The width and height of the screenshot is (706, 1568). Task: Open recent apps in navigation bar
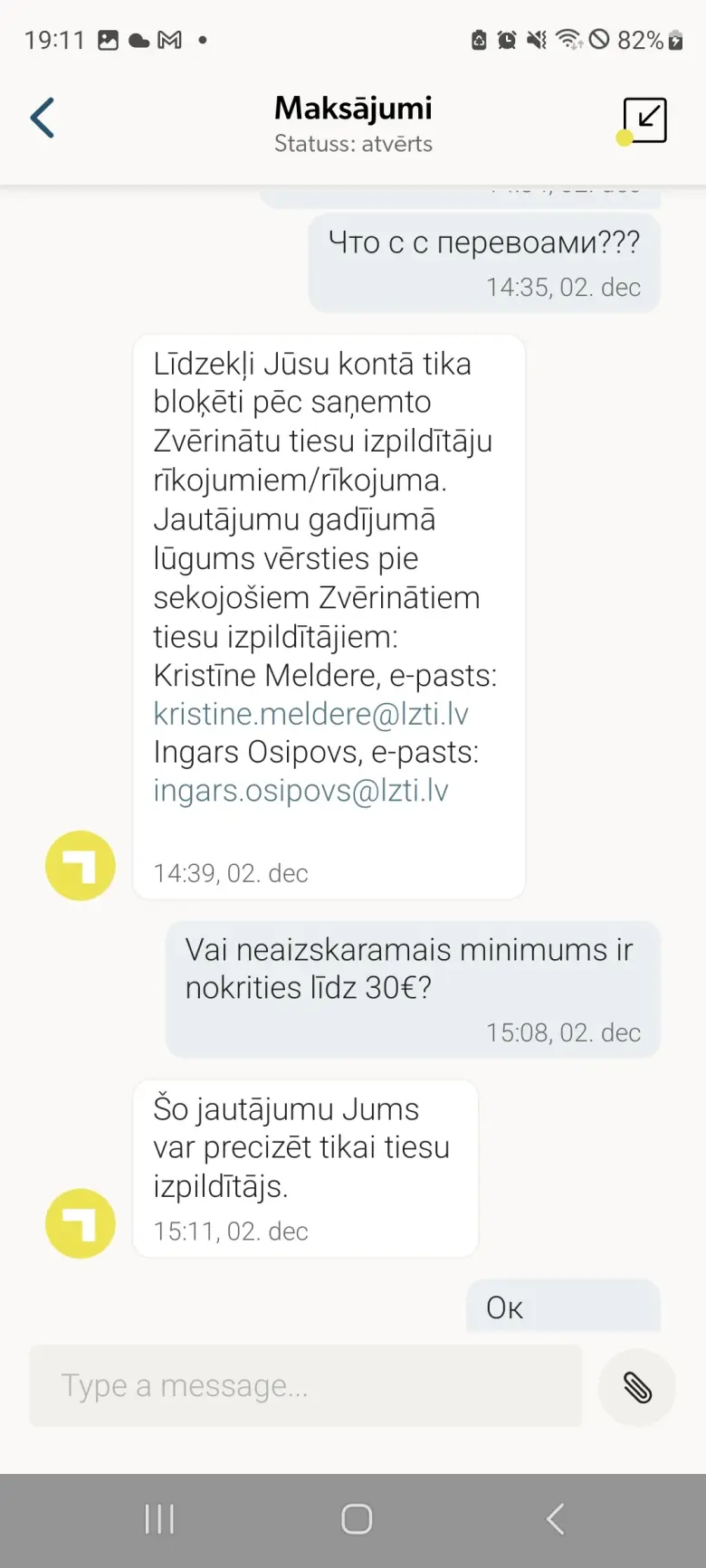click(159, 1519)
